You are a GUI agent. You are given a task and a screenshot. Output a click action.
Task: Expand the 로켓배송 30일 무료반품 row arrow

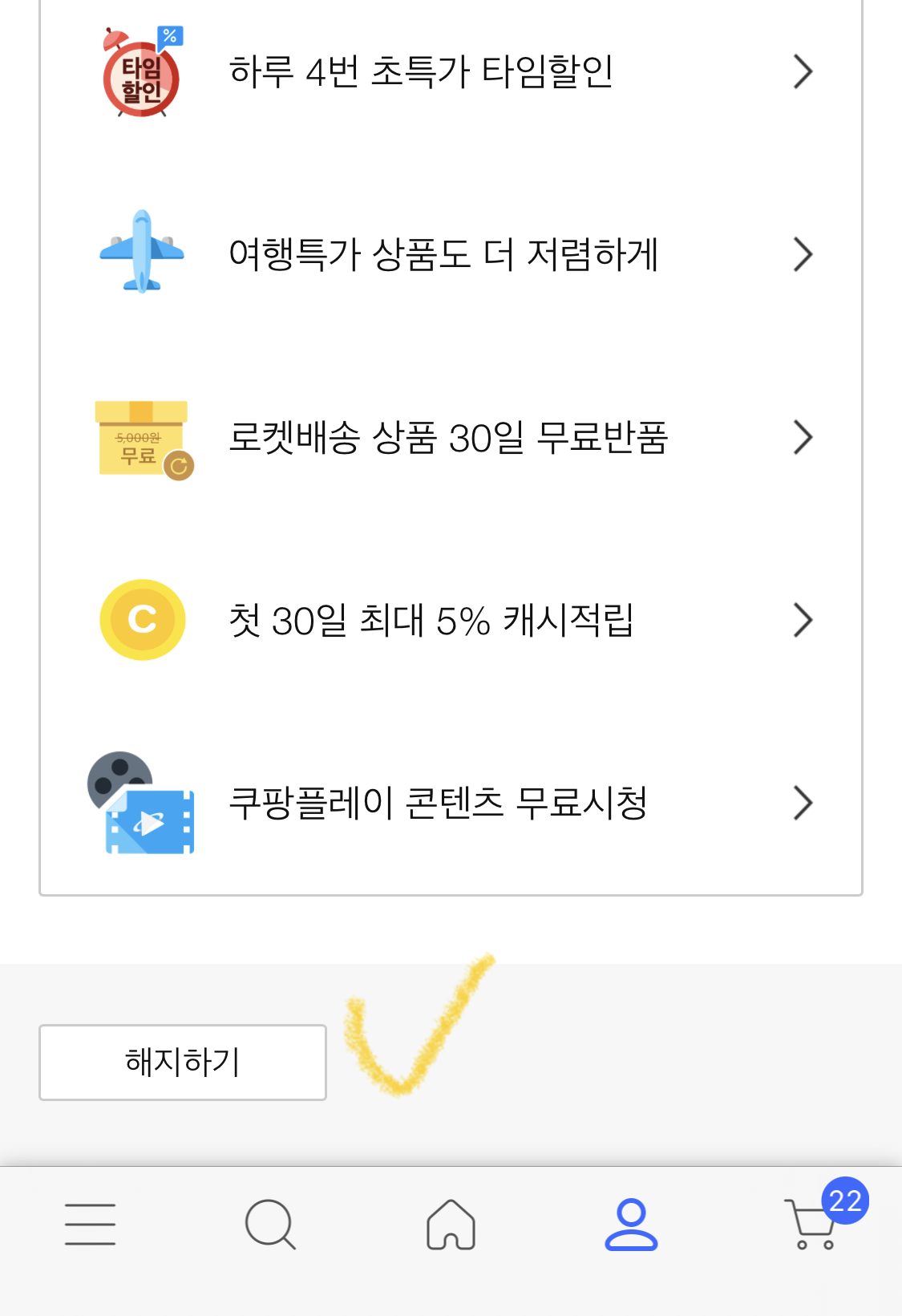[803, 437]
